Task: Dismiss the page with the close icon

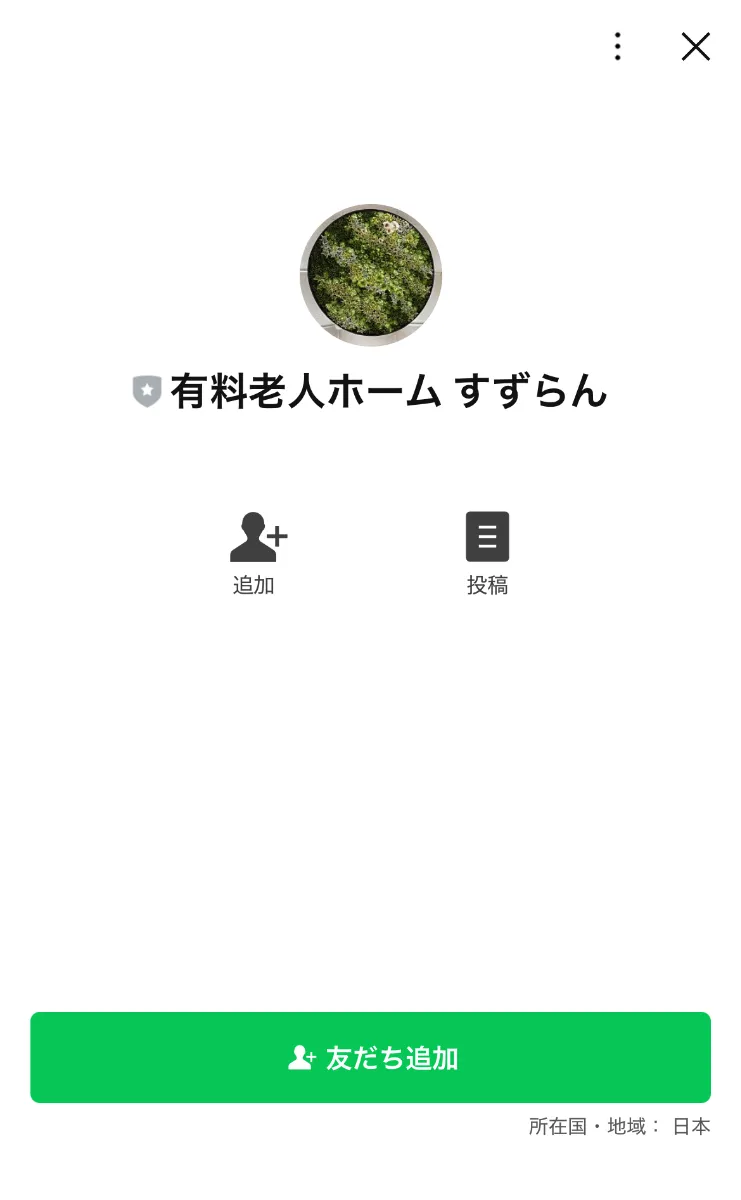Action: click(695, 47)
